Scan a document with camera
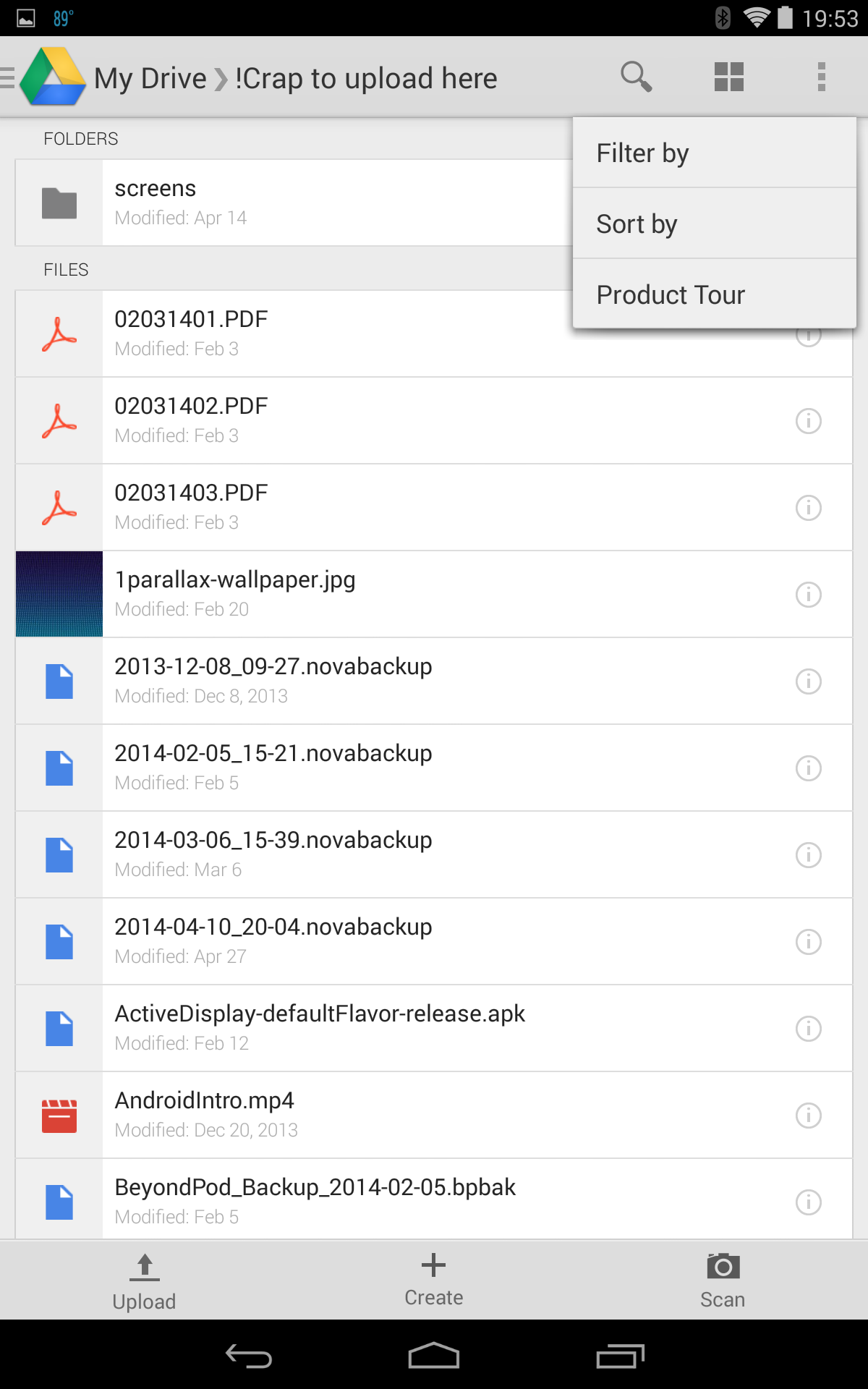This screenshot has height=1389, width=868. 723,1280
